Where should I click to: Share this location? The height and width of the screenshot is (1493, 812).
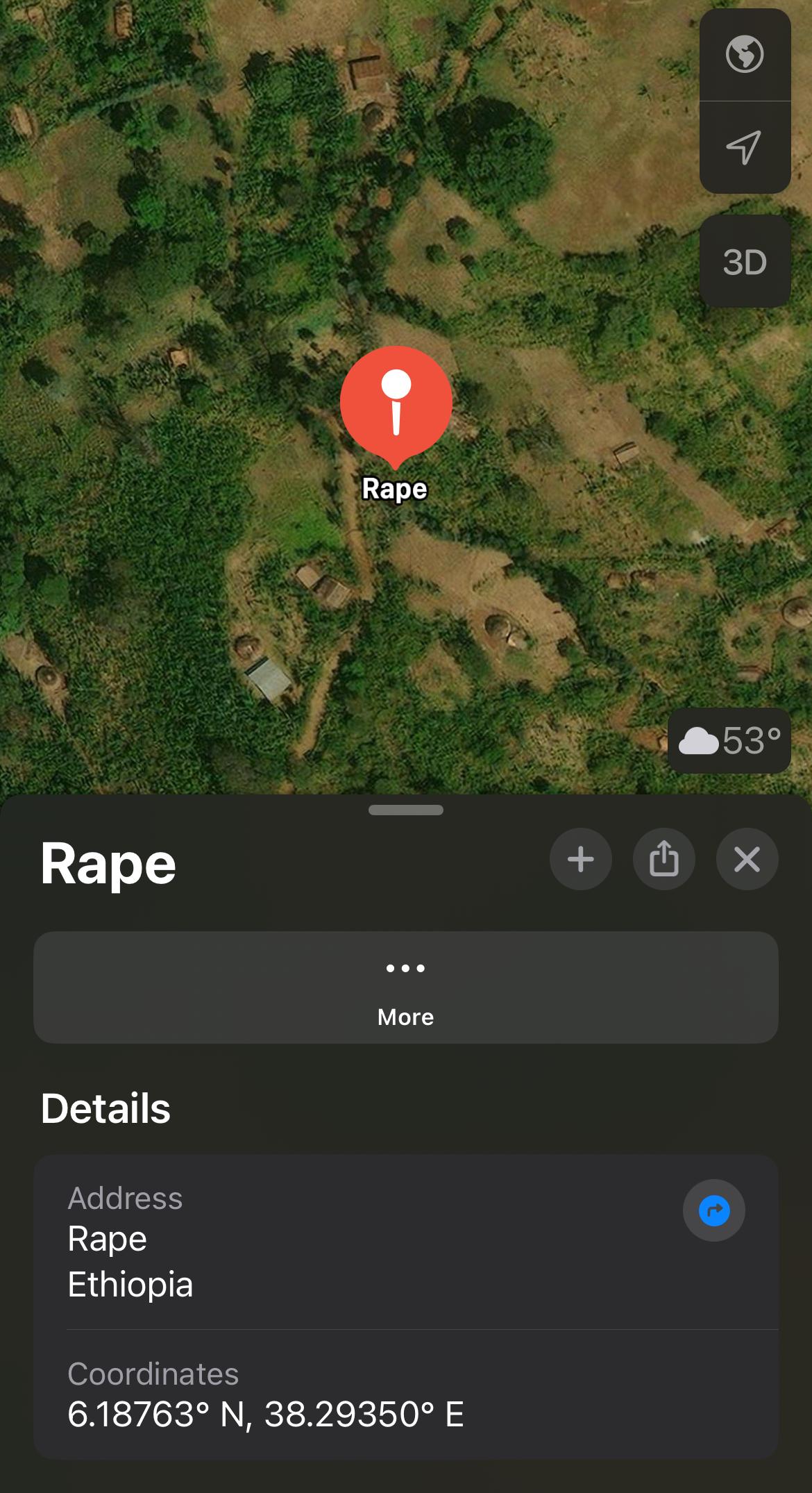tap(663, 859)
